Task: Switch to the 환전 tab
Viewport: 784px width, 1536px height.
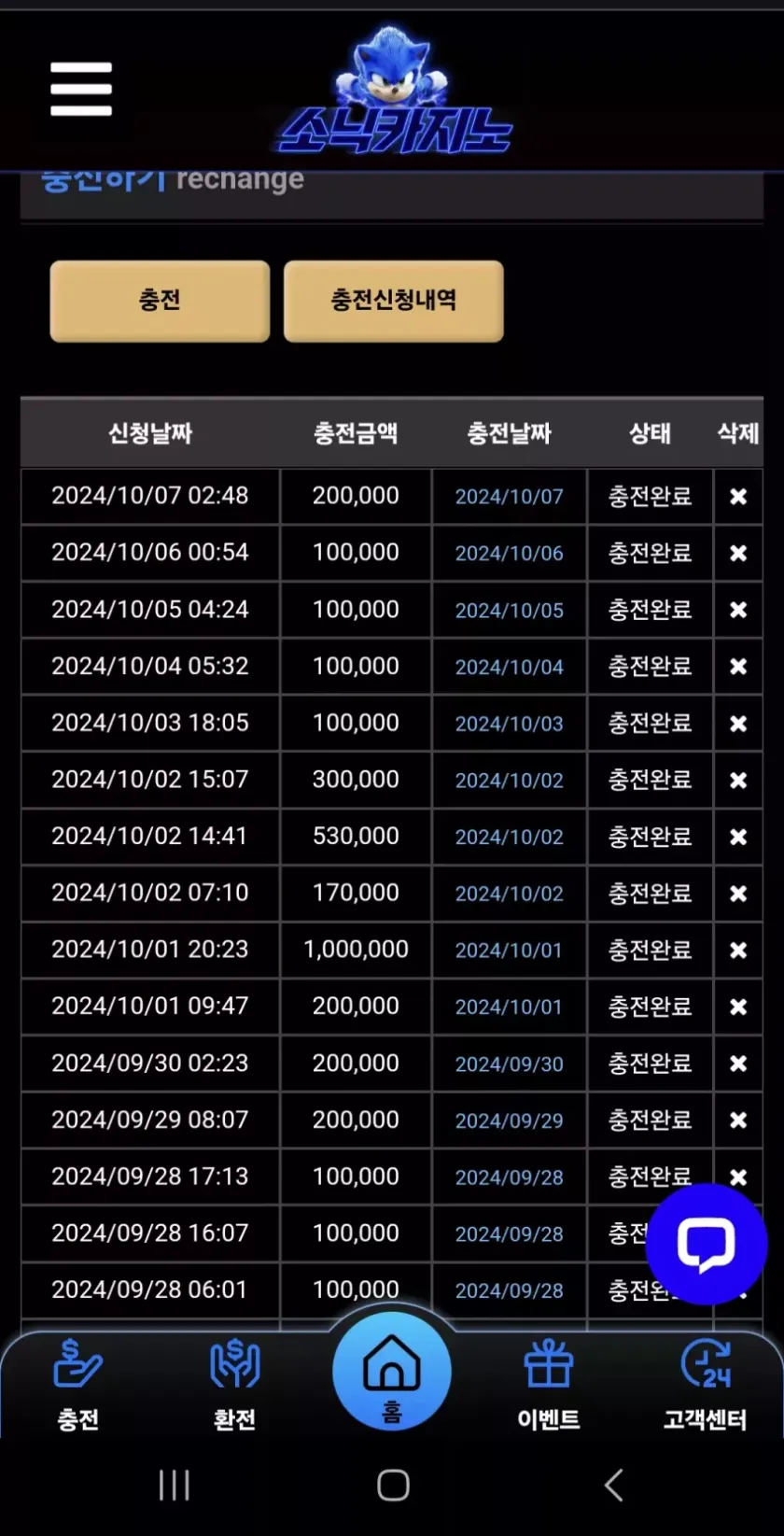Action: (x=234, y=1385)
